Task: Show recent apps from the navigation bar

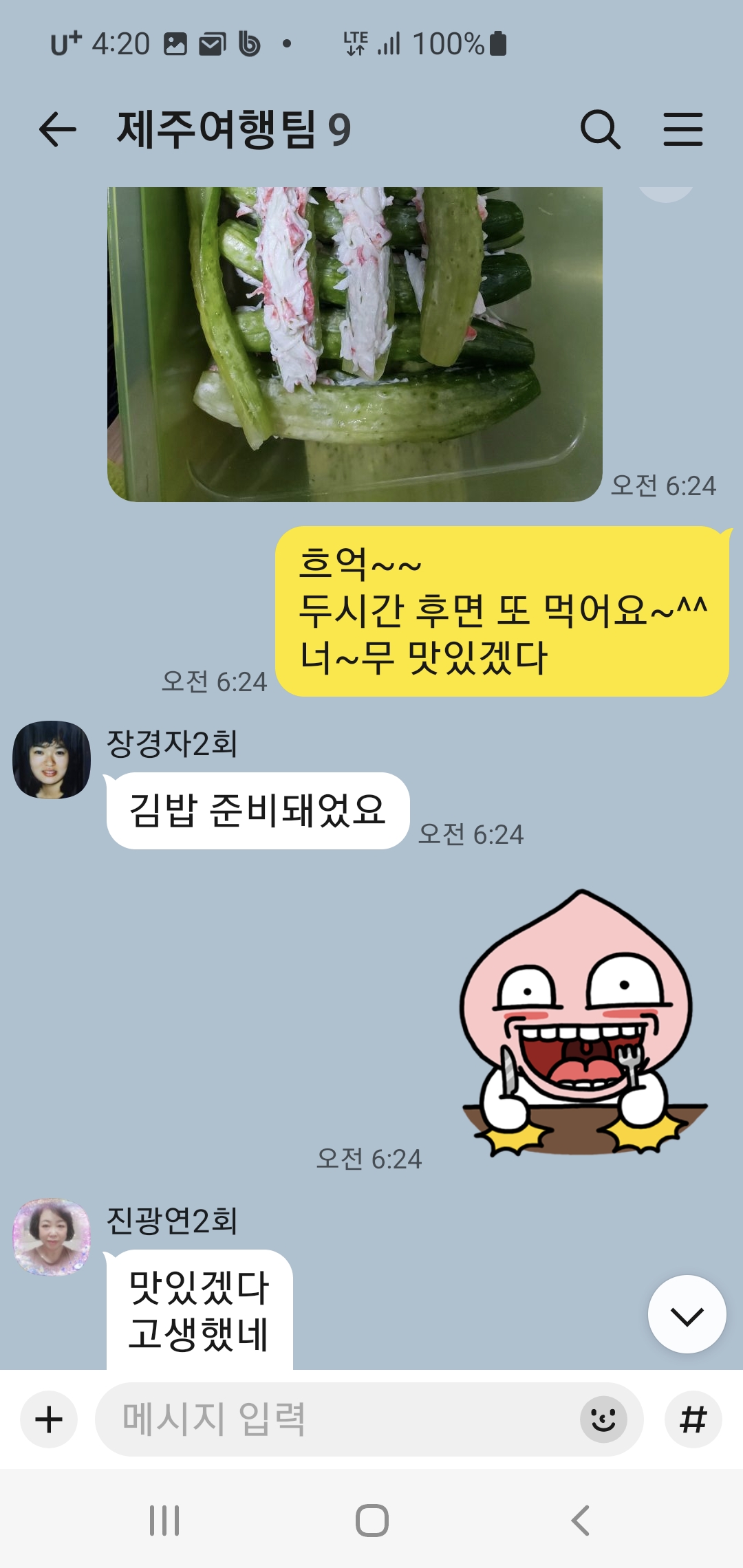Action: pyautogui.click(x=164, y=1520)
